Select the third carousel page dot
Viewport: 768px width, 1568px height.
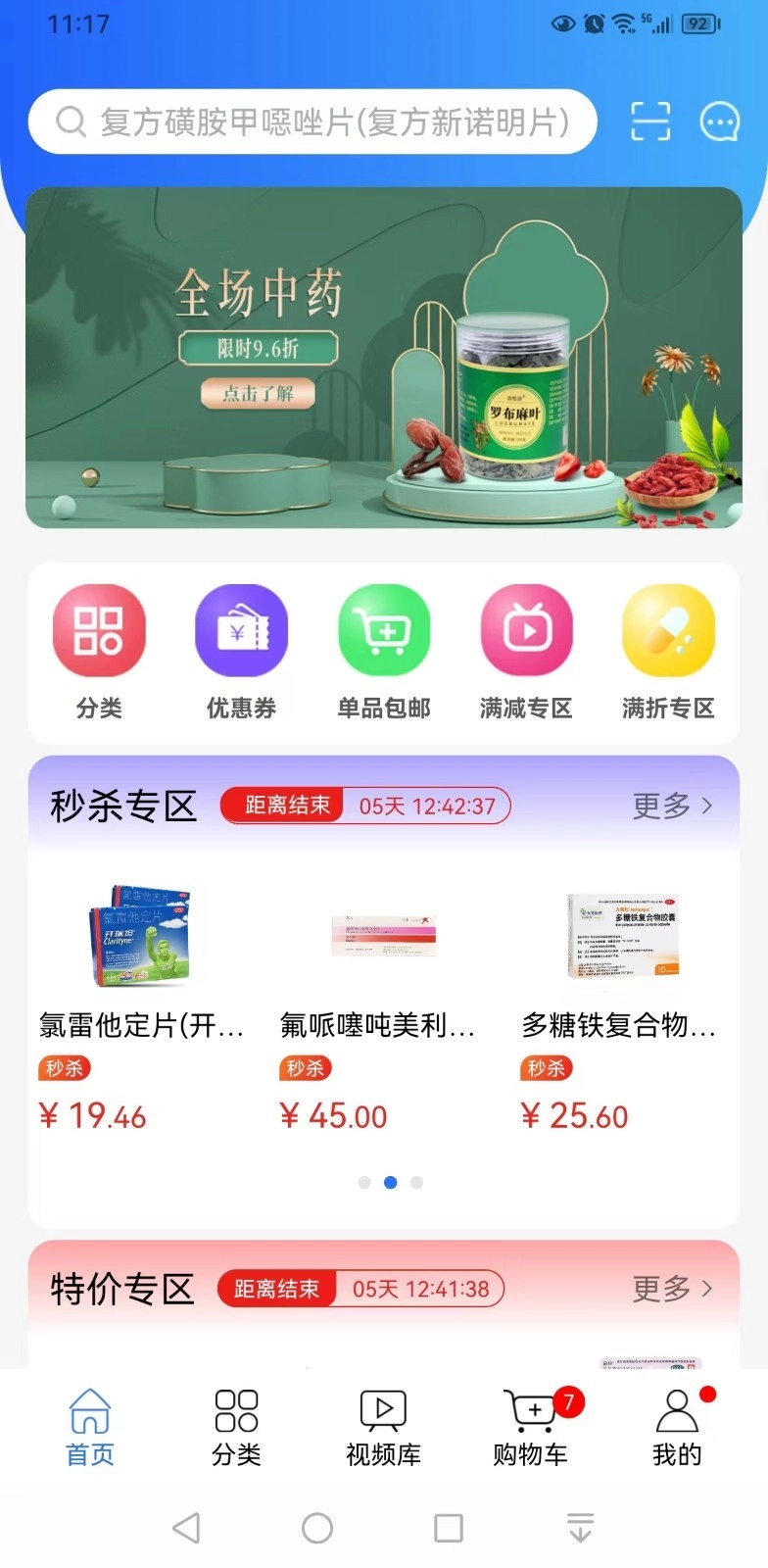[x=417, y=1183]
